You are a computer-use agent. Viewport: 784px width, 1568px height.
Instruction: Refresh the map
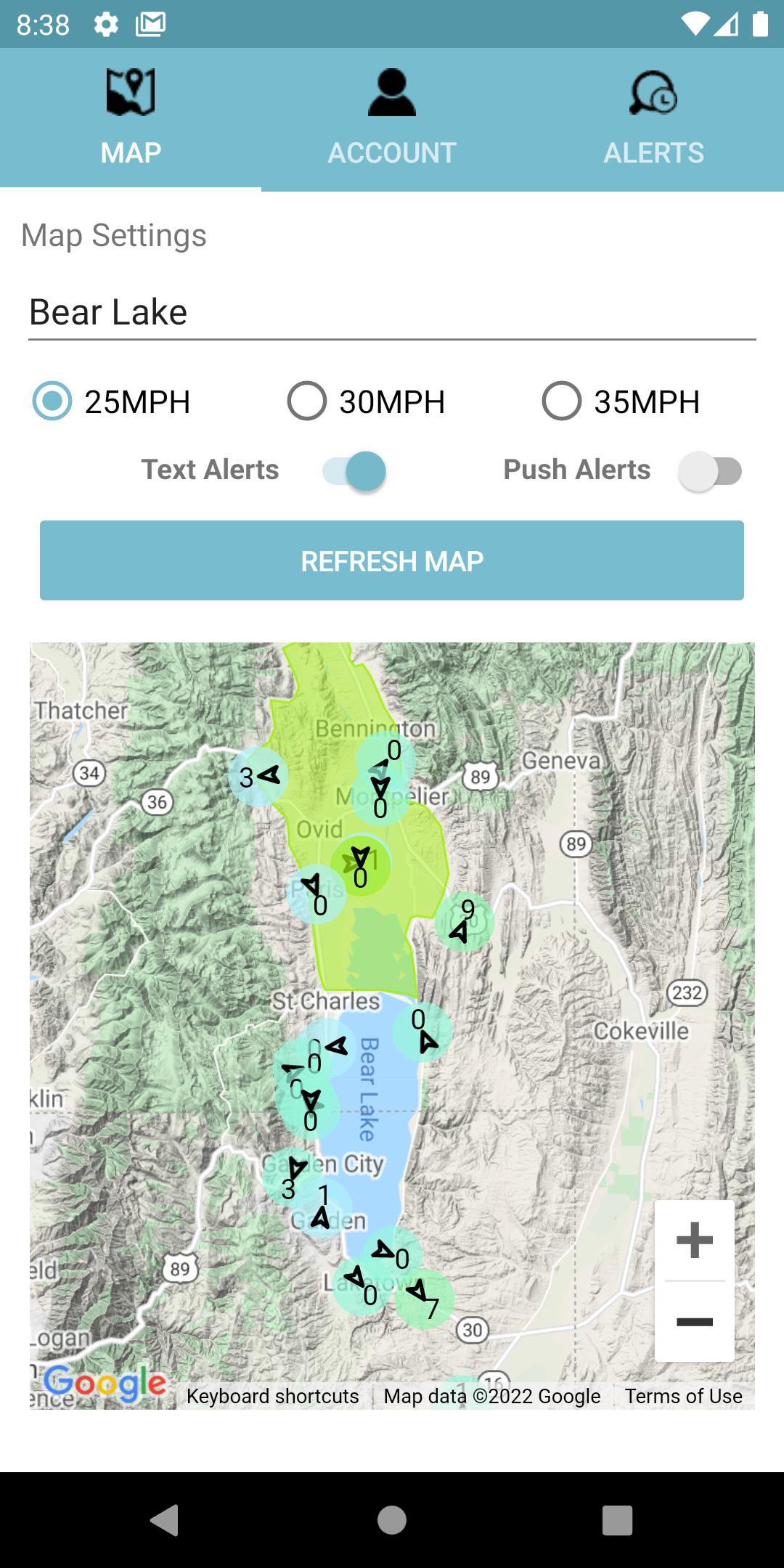click(x=392, y=560)
